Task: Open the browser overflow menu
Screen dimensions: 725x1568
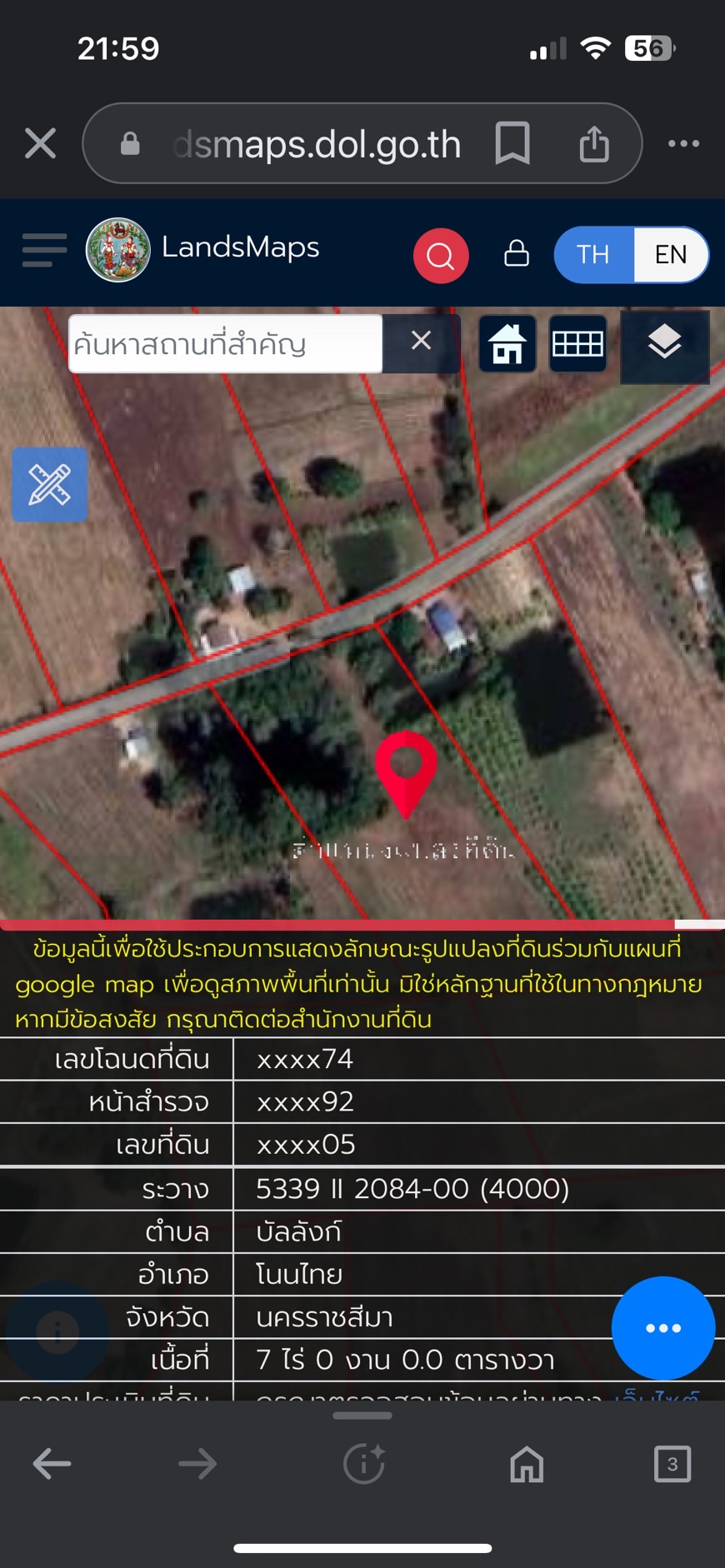Action: click(x=683, y=143)
